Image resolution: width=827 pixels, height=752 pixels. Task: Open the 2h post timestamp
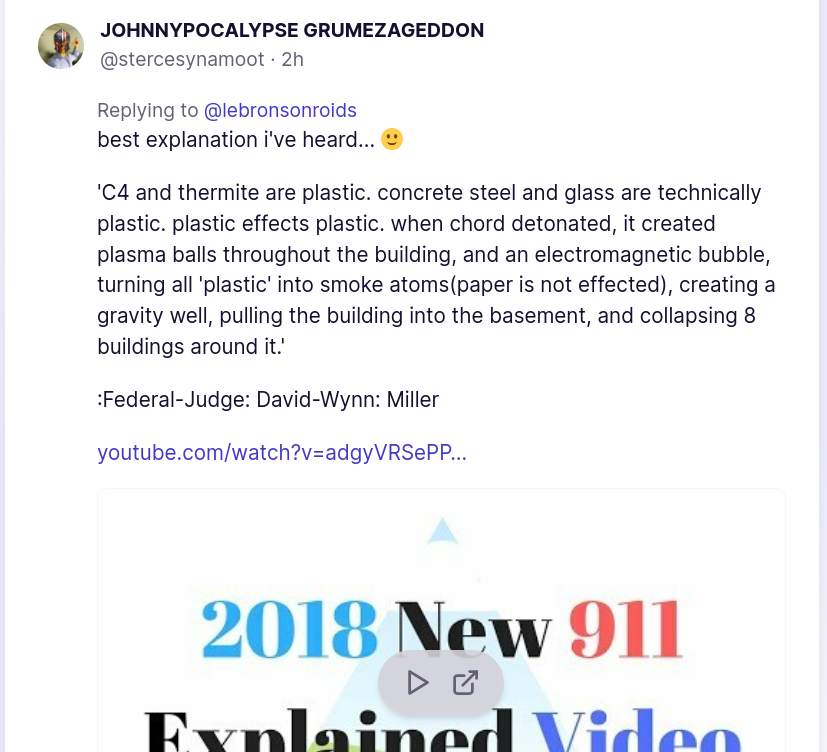(292, 59)
